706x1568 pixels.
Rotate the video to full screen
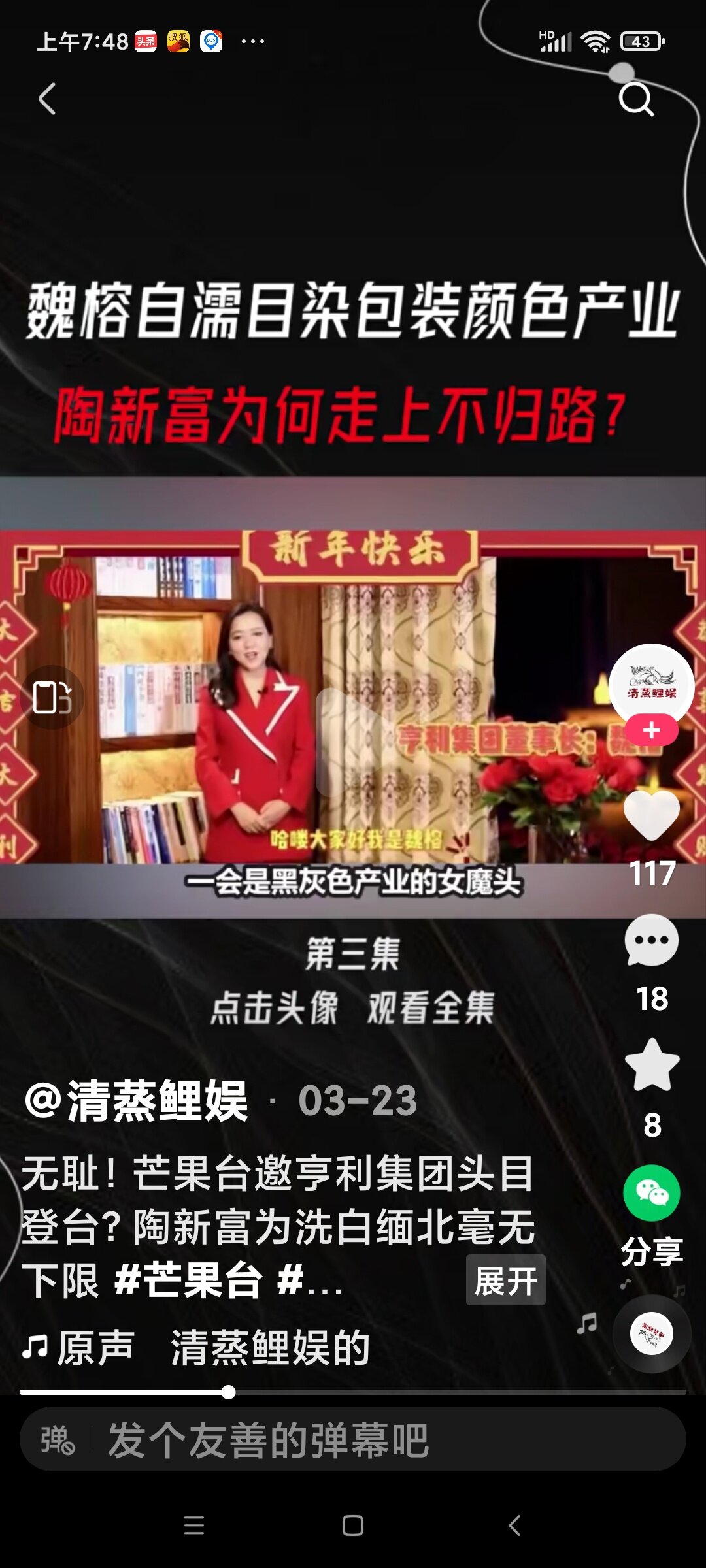(x=52, y=698)
